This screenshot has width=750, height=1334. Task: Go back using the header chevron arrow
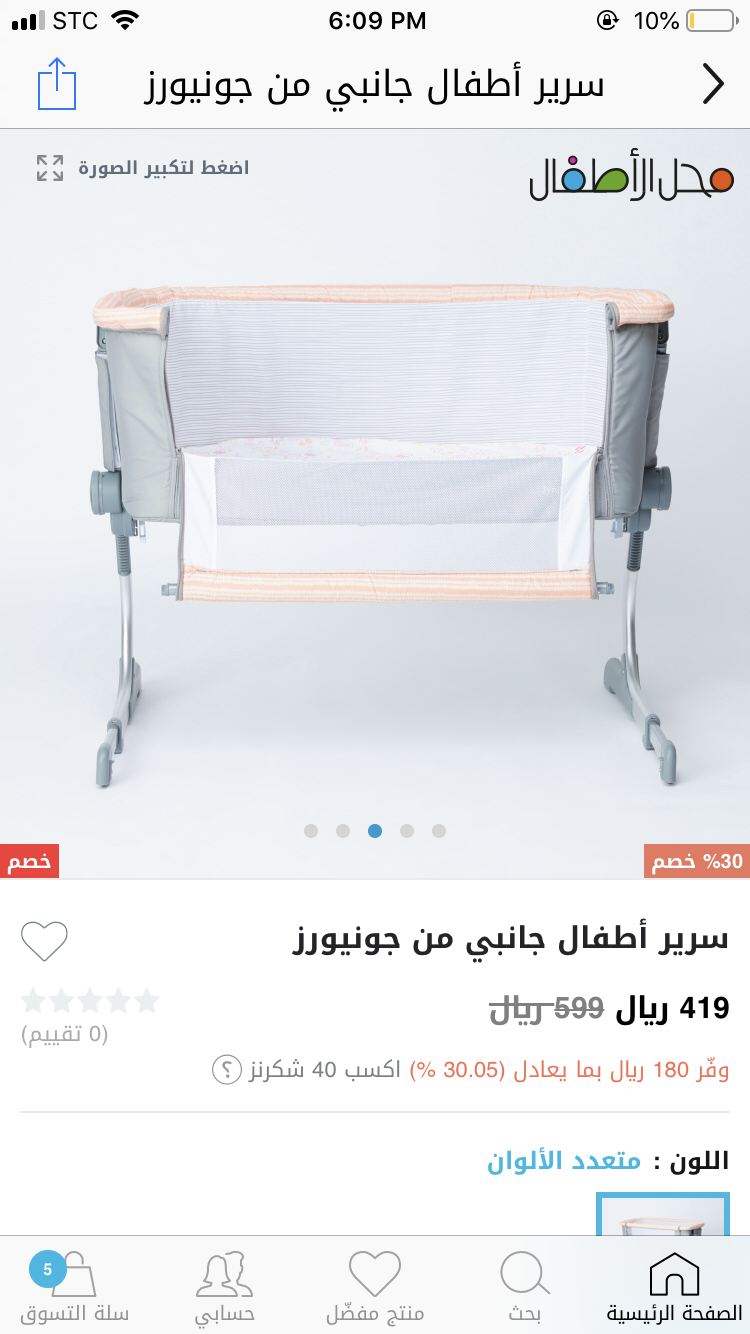coord(712,84)
